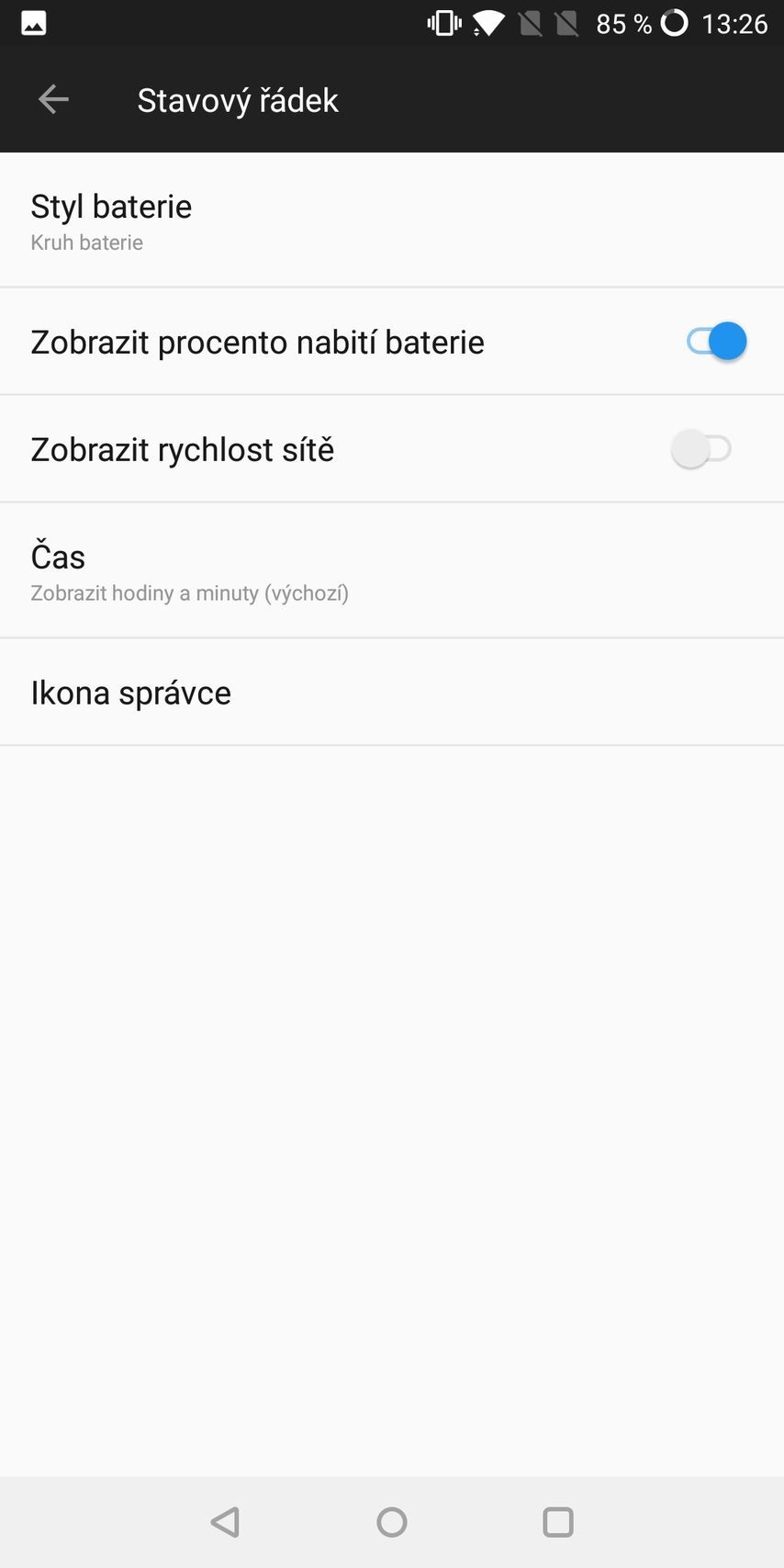
Task: Tap the battery circle status icon
Action: pos(675,23)
